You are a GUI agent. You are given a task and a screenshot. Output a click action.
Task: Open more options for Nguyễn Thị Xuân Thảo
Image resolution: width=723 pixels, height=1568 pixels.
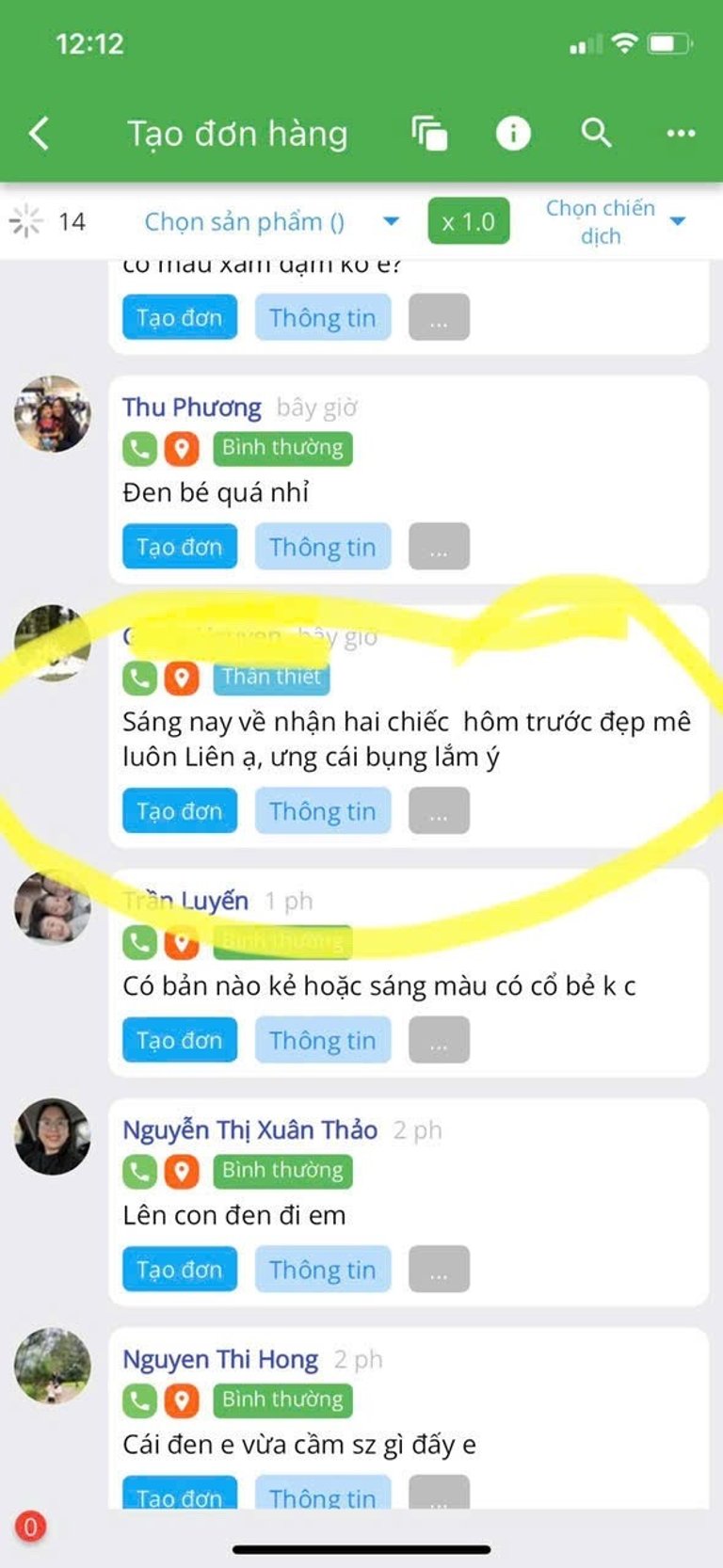439,1270
